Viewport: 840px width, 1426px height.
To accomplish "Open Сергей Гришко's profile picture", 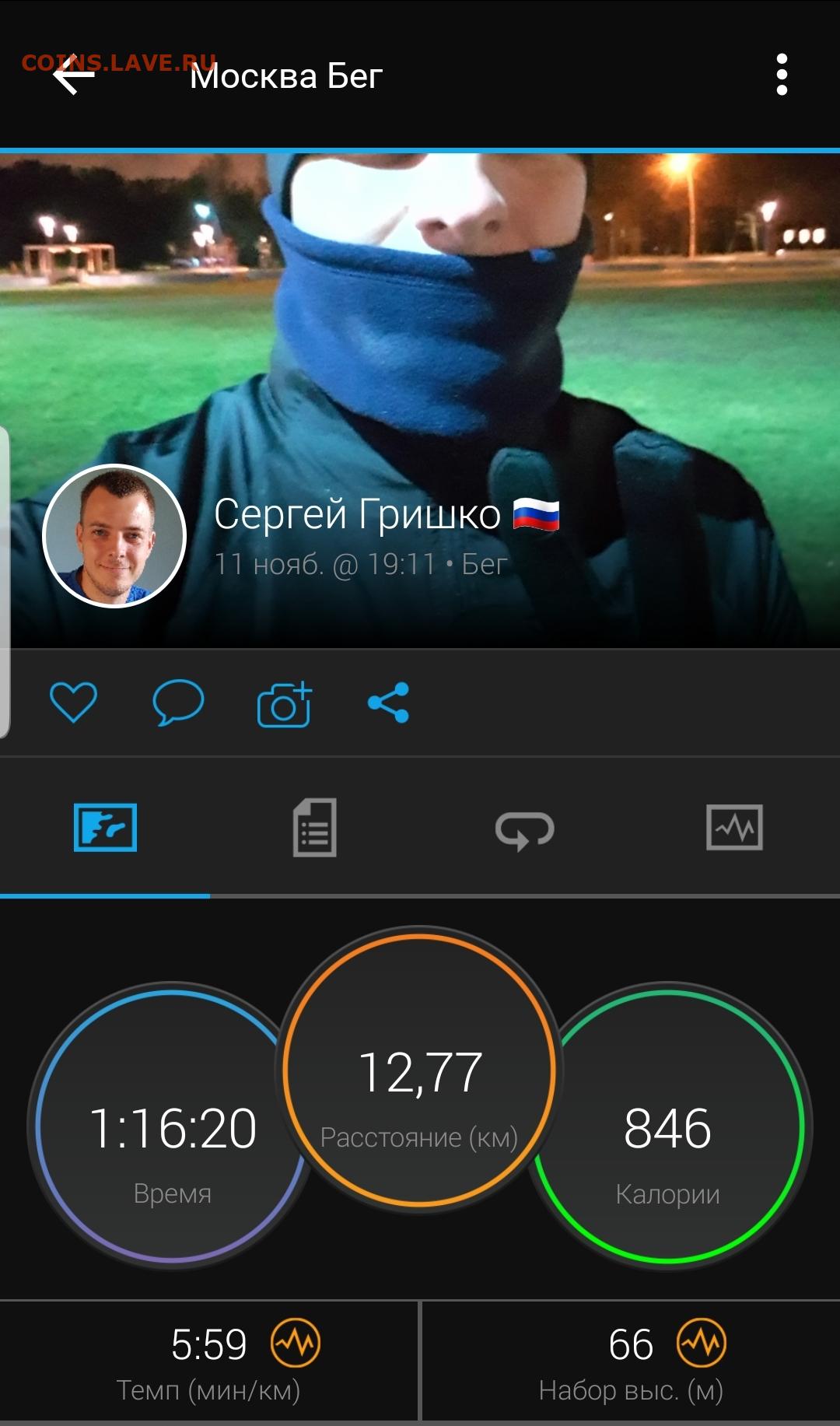I will [x=114, y=536].
